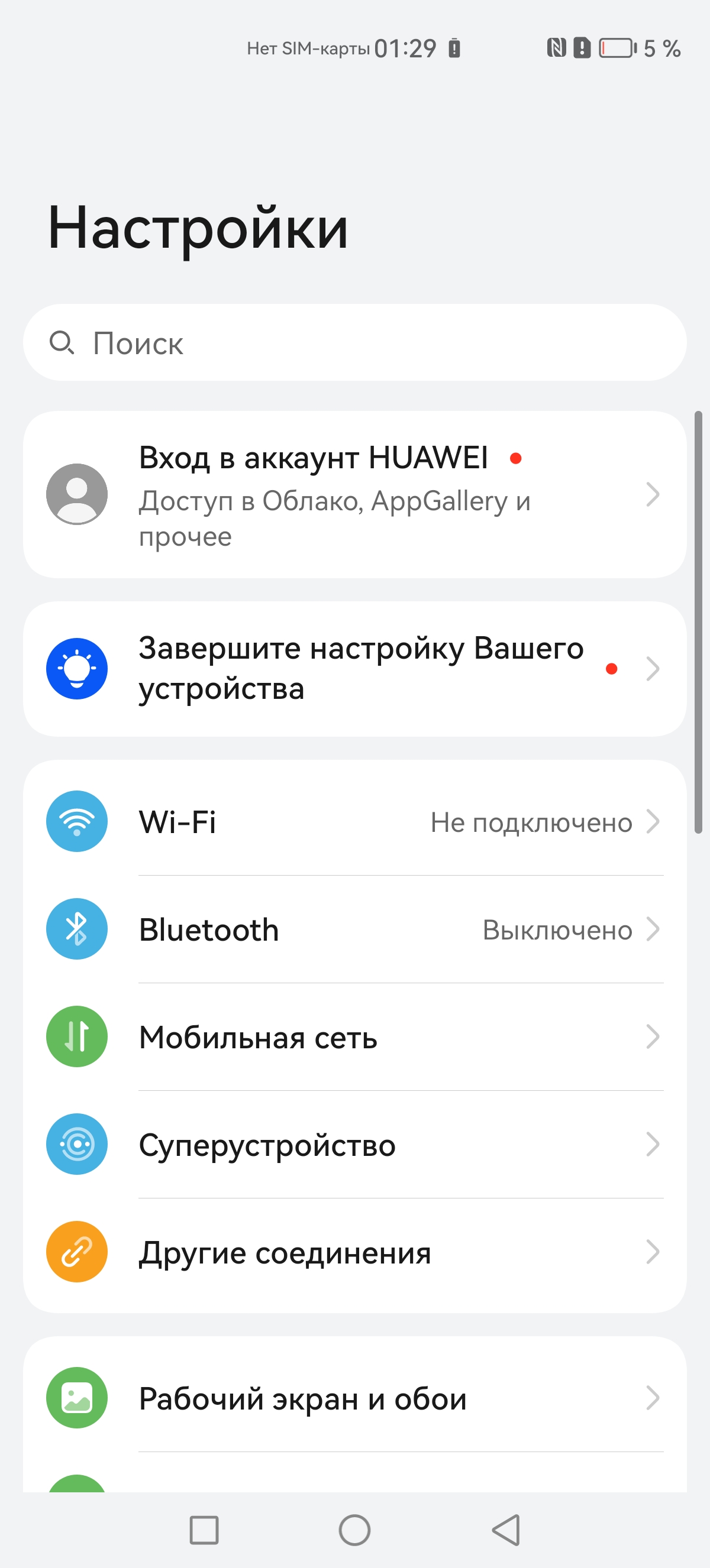The image size is (710, 1568).
Task: Open Рабочий экран и обои
Action: pos(355,1398)
